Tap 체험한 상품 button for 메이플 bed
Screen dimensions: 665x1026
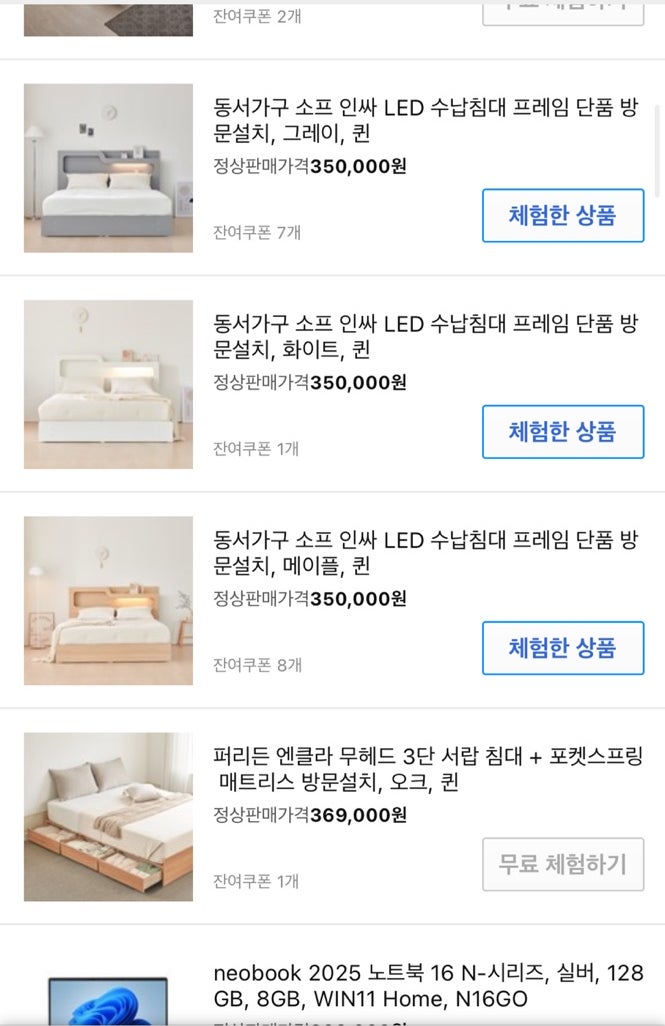tap(562, 648)
